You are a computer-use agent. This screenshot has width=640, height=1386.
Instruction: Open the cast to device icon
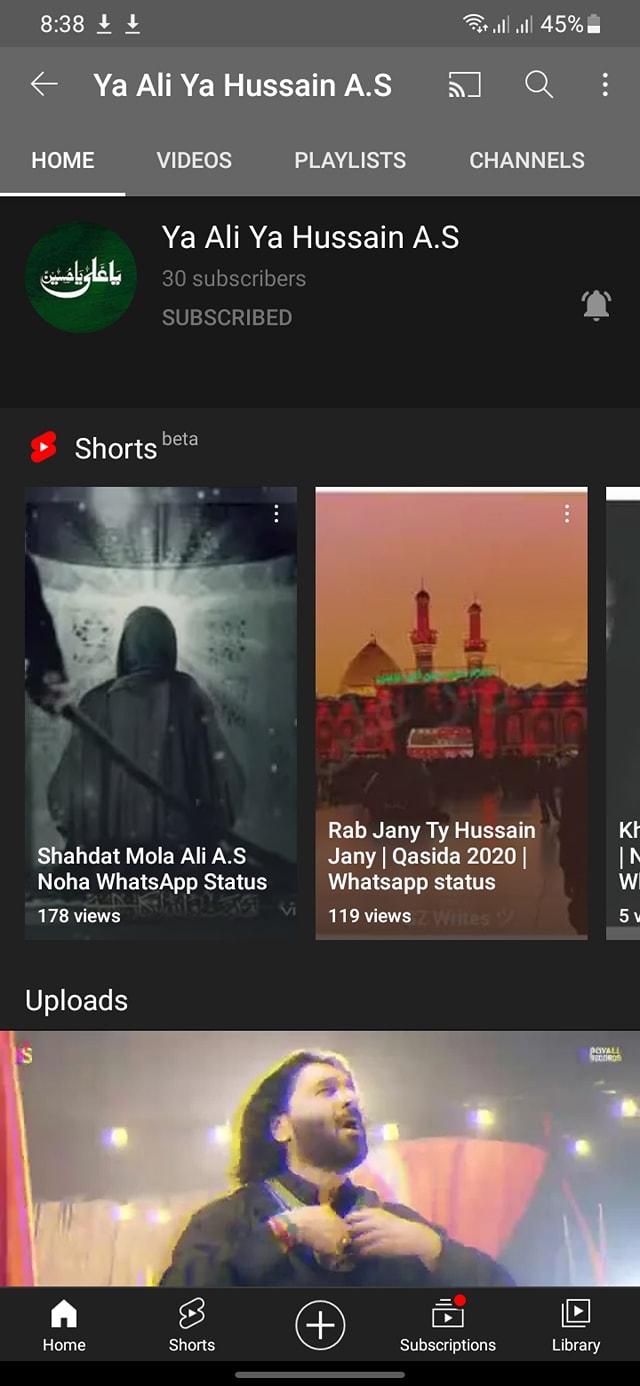(464, 85)
